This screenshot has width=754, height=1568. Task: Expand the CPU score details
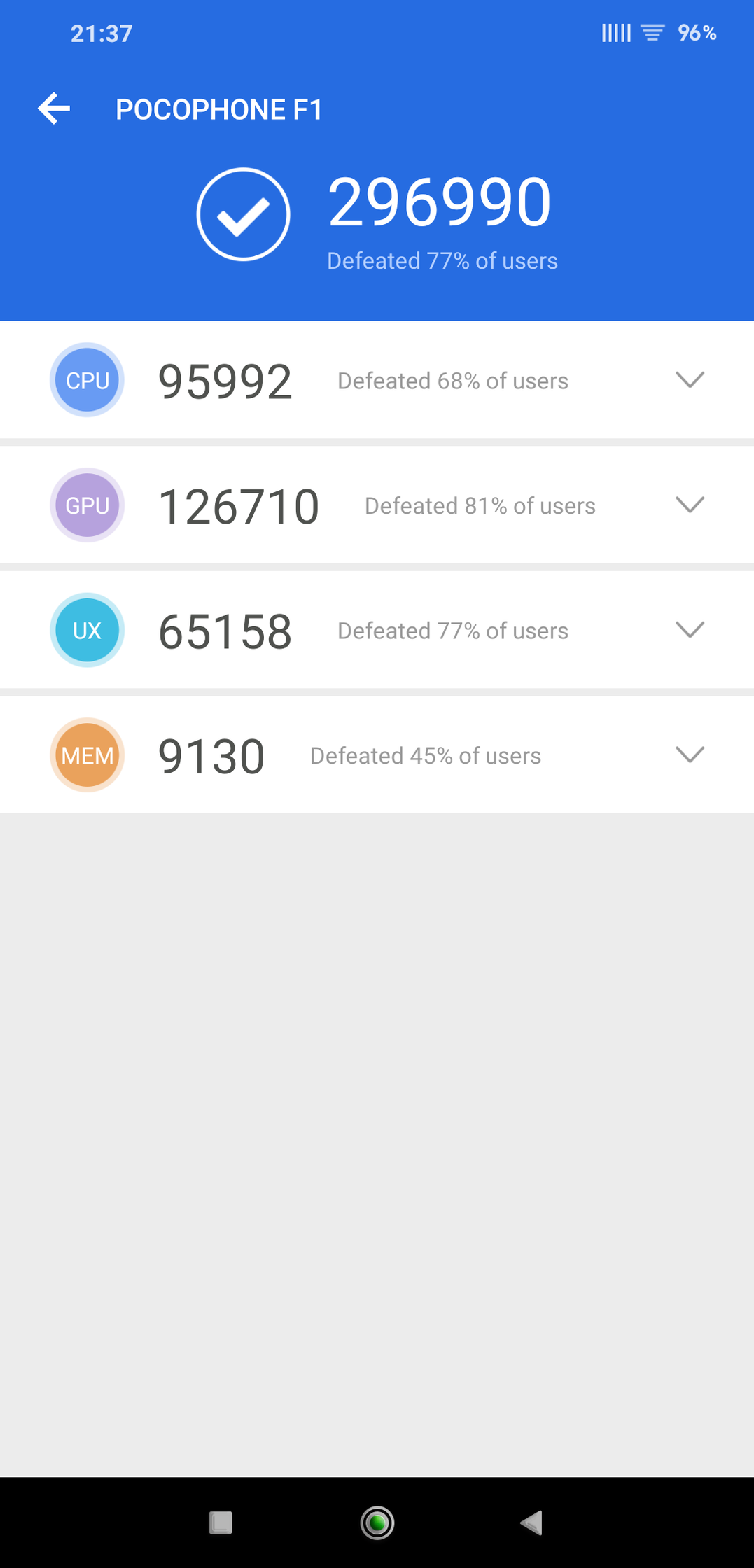[690, 379]
